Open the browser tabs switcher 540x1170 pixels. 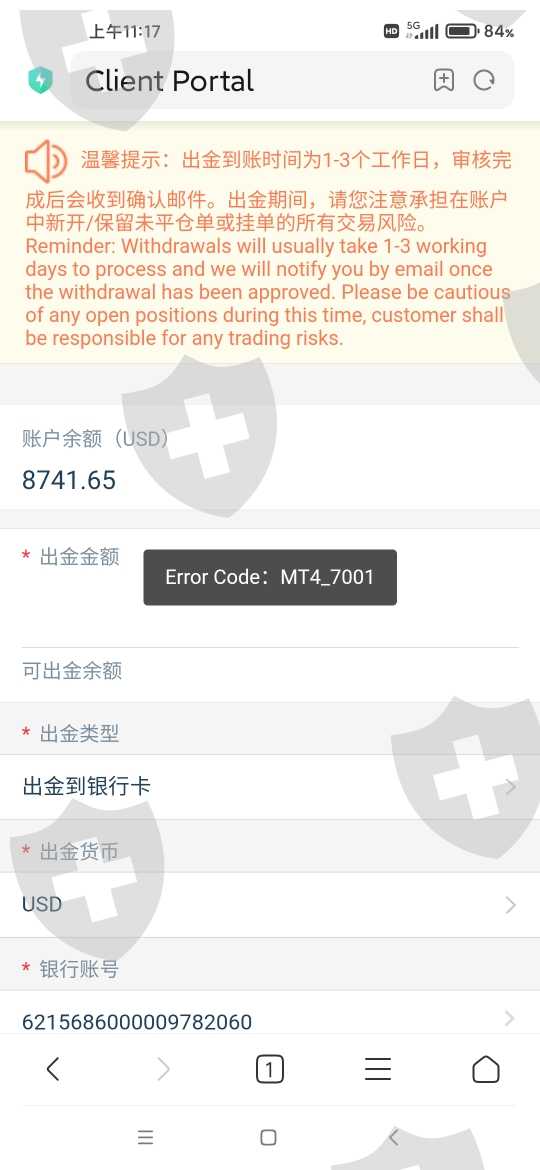point(269,1070)
